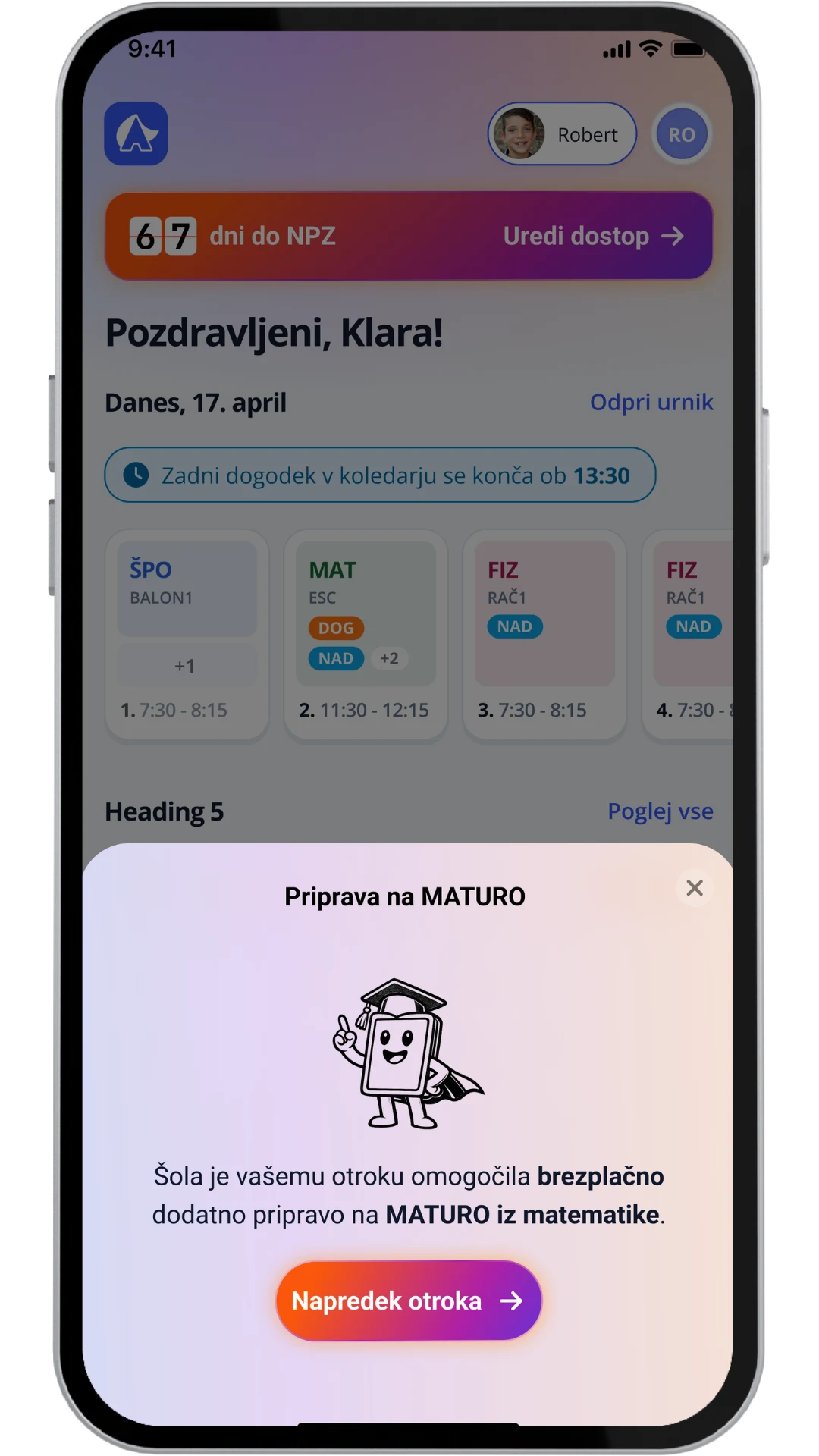The image size is (819, 1456).
Task: Tap the Napredek otroka button
Action: click(x=409, y=1301)
